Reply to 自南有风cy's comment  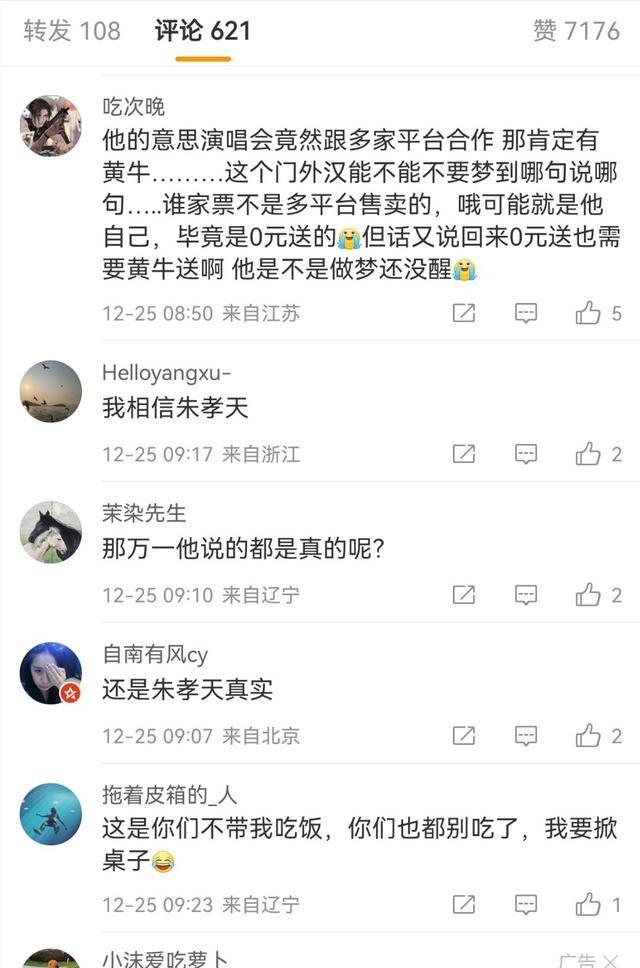pos(526,736)
